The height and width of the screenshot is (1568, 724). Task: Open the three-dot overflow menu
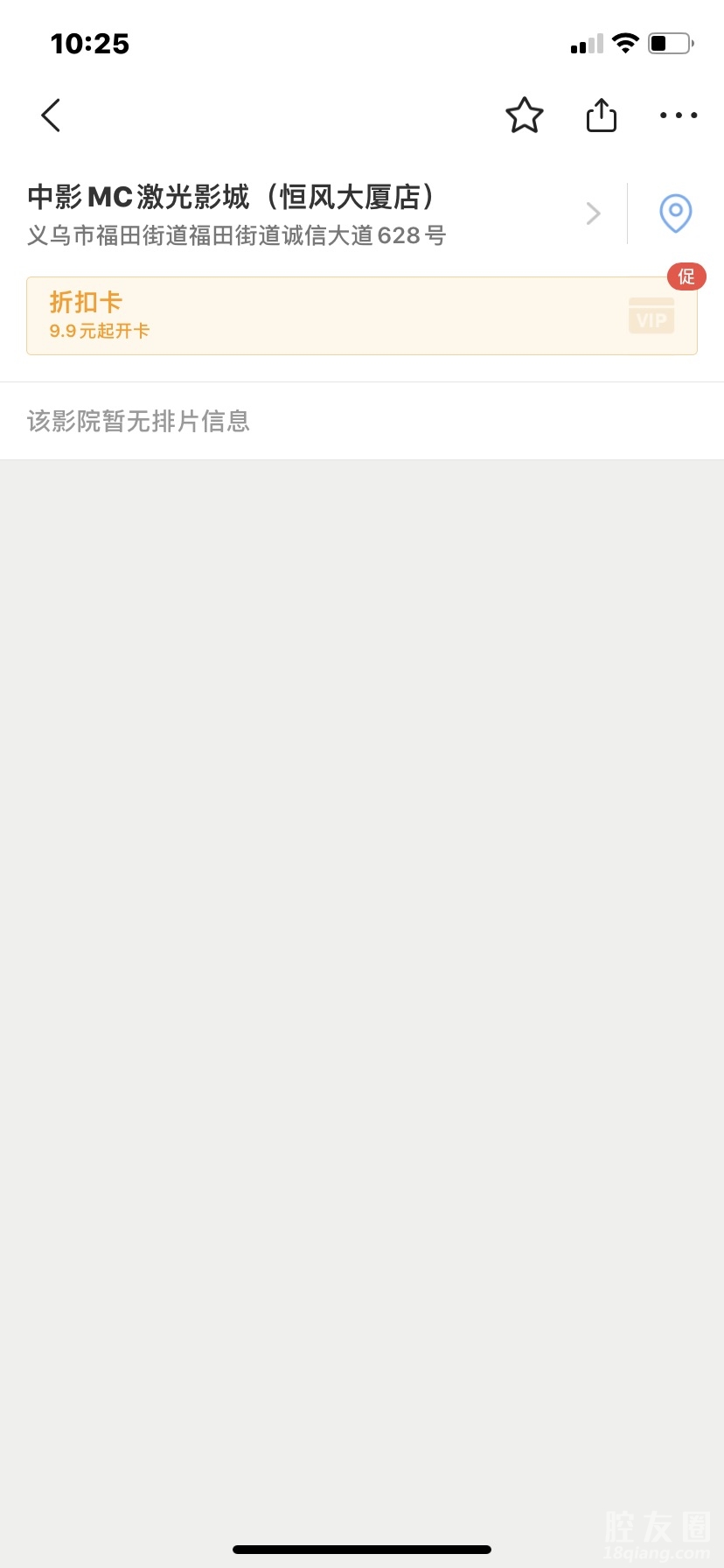point(679,115)
